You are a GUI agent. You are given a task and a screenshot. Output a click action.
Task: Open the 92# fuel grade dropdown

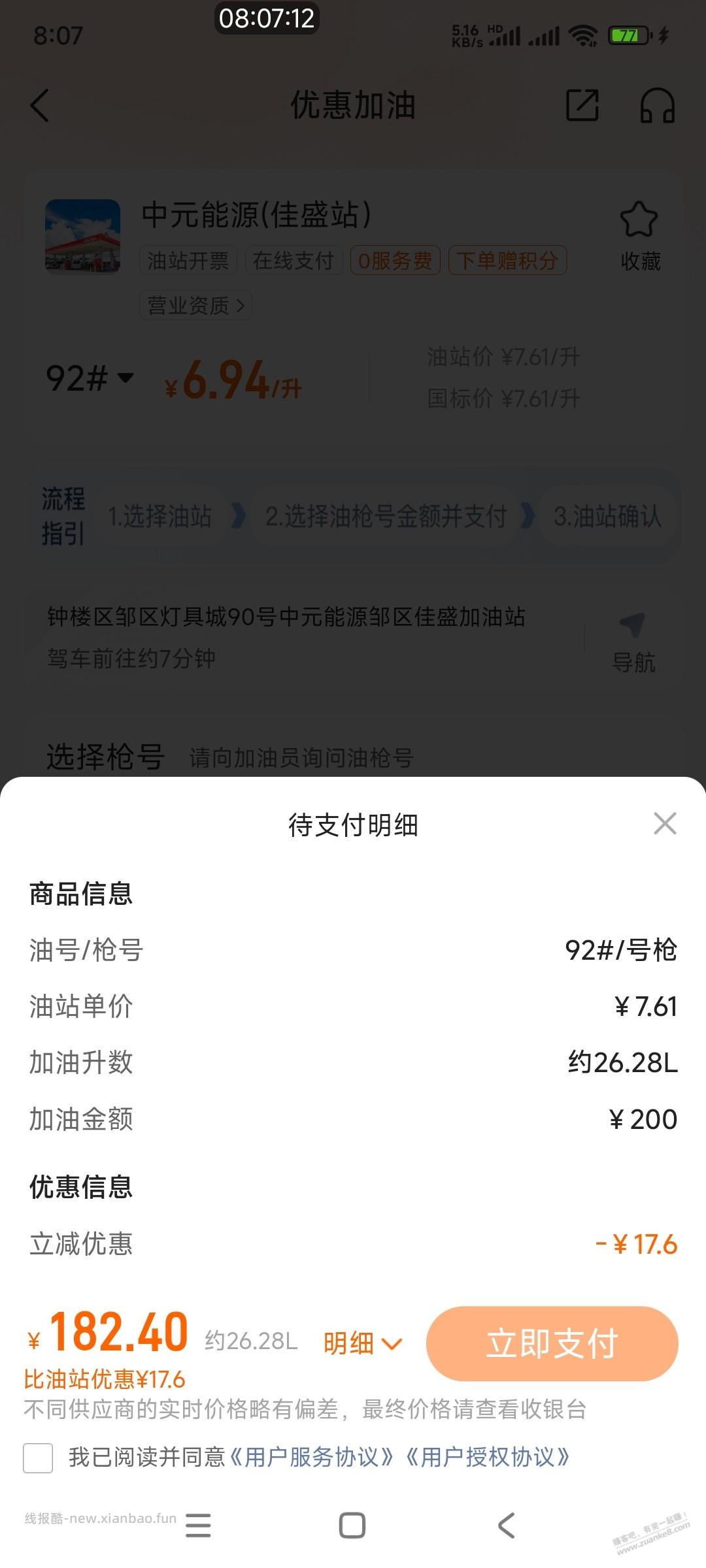click(91, 377)
